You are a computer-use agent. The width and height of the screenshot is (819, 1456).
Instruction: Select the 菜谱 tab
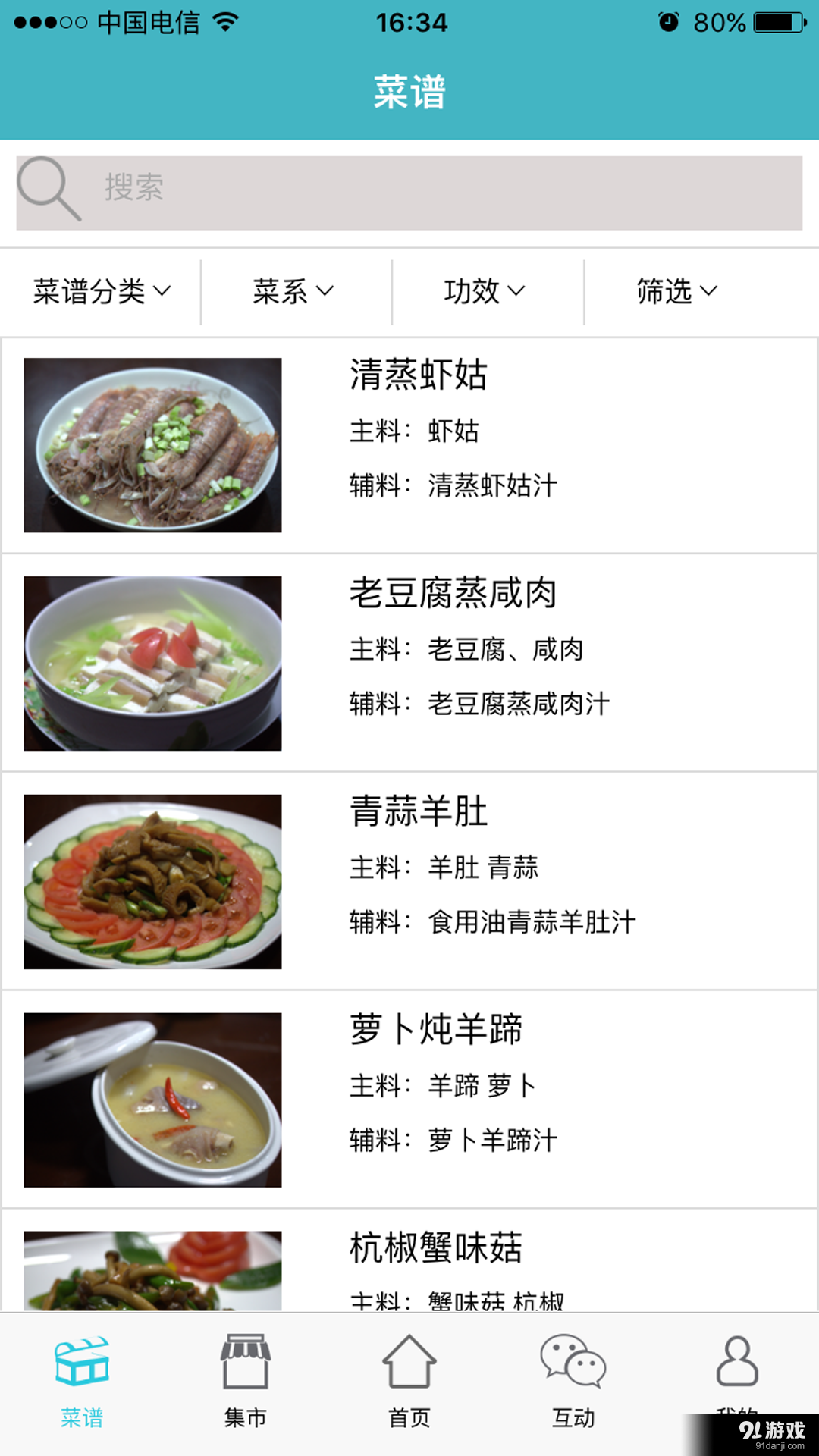point(82,1382)
